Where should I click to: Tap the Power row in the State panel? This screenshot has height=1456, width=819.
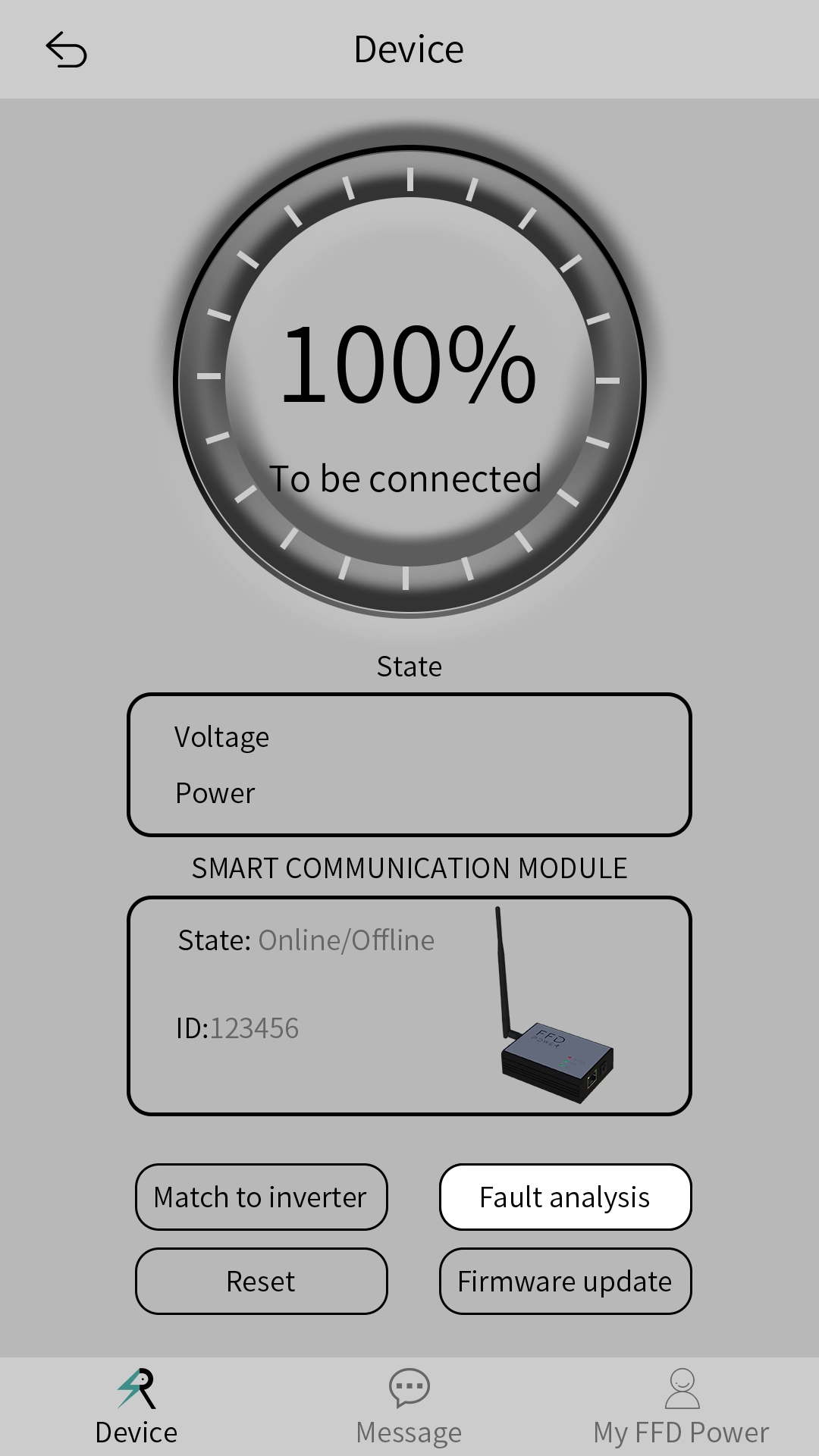[x=215, y=793]
